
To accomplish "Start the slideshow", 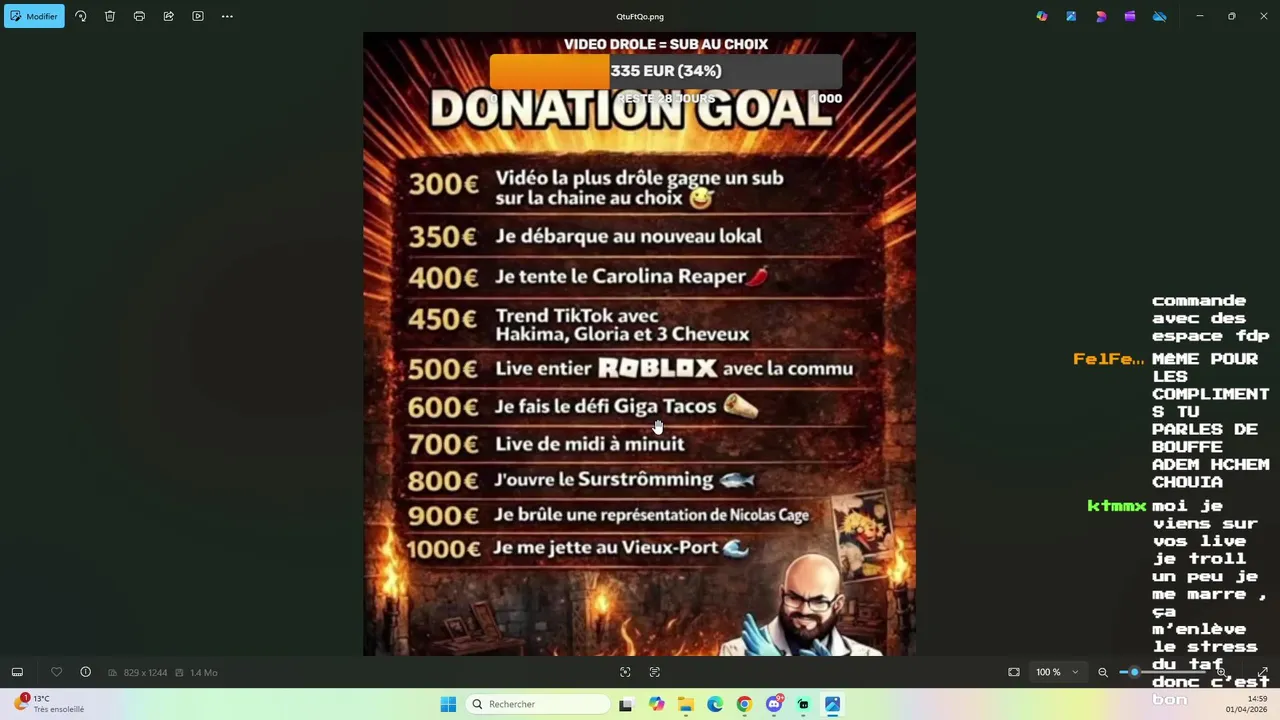I will pyautogui.click(x=198, y=16).
